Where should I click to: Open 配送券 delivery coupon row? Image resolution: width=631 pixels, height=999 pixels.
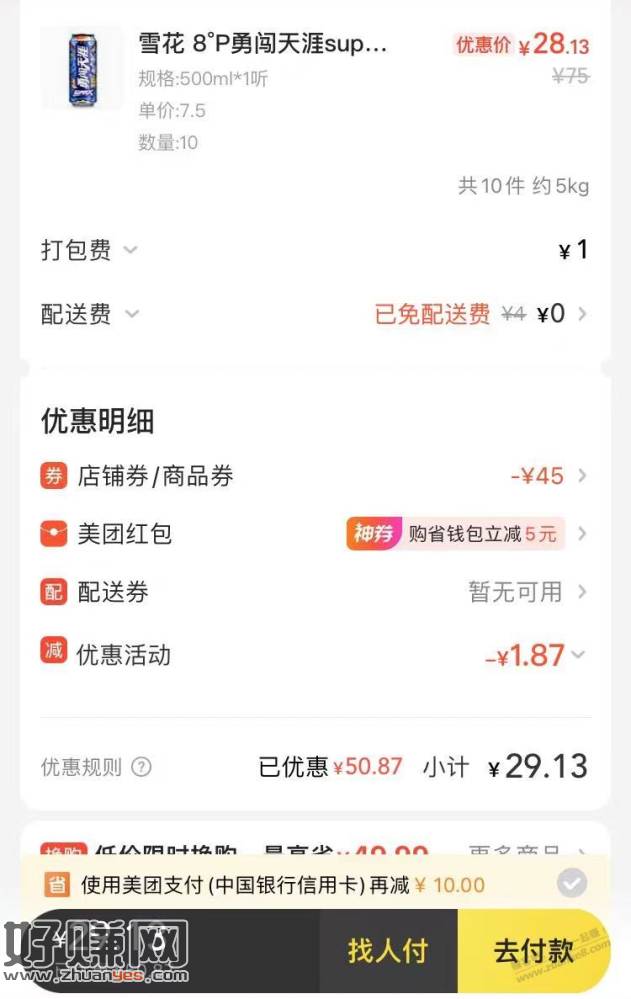pyautogui.click(x=314, y=592)
